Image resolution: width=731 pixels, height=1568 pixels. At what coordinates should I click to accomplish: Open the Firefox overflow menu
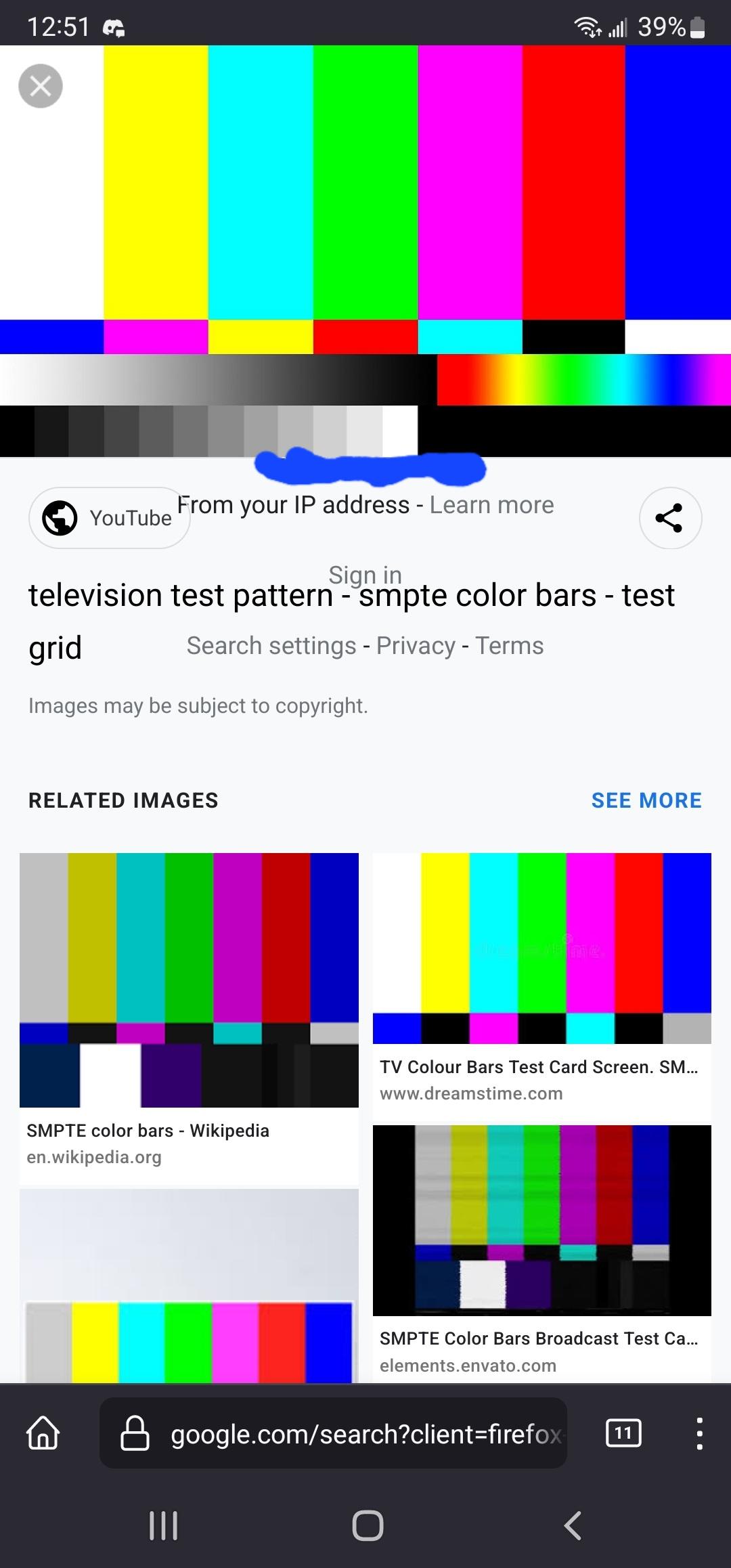click(700, 1433)
